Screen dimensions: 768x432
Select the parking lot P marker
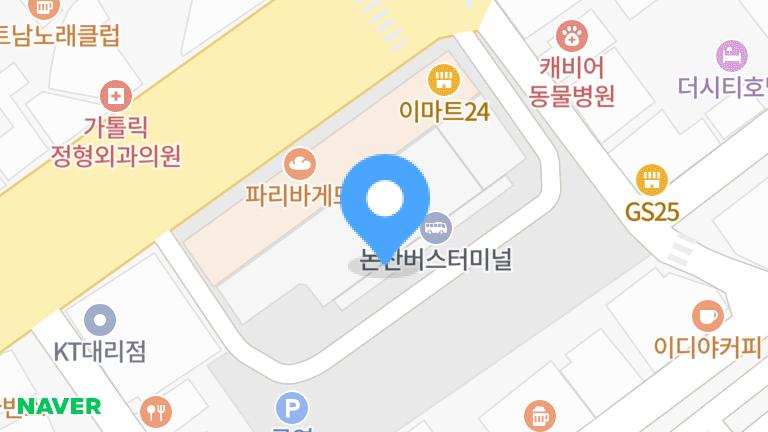(x=291, y=408)
